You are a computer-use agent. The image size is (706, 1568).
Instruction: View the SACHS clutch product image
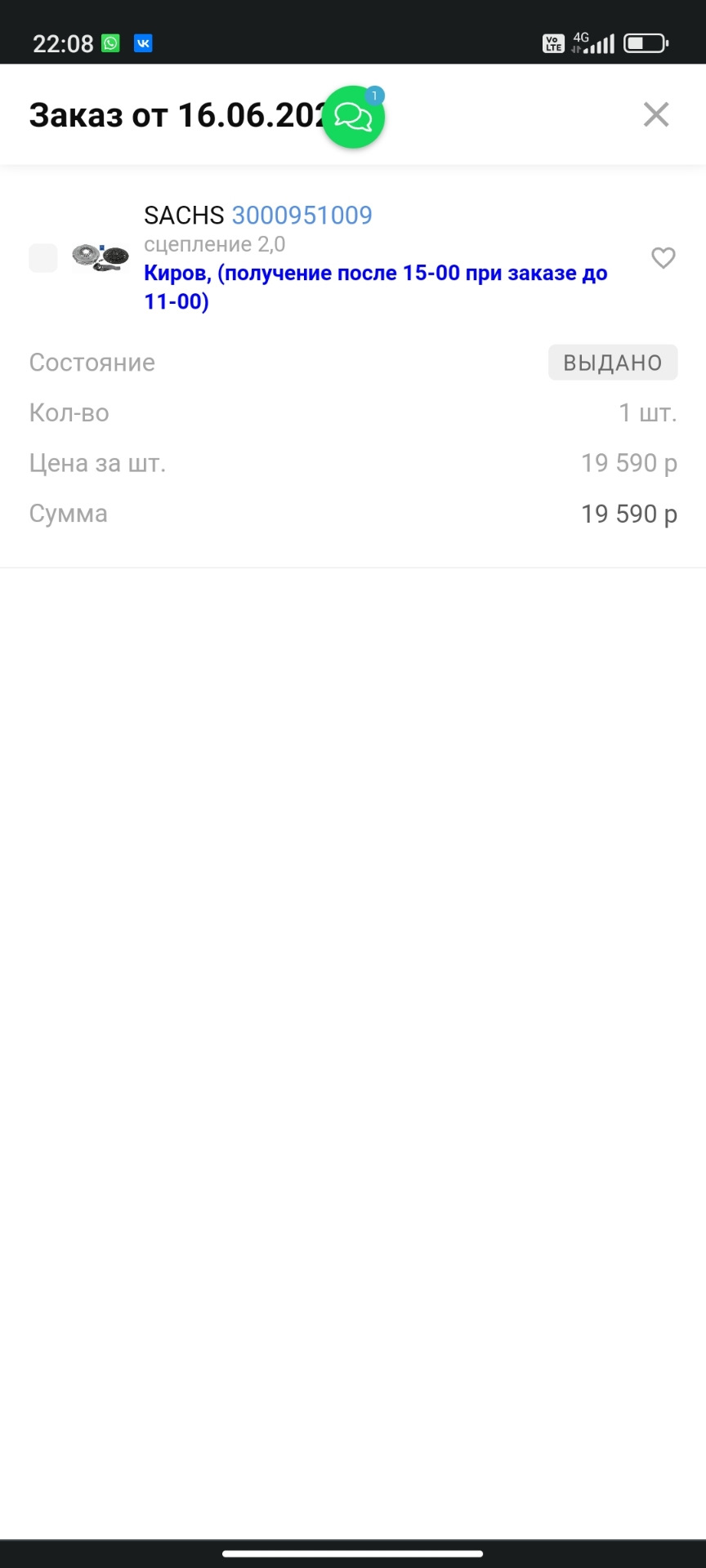(100, 257)
